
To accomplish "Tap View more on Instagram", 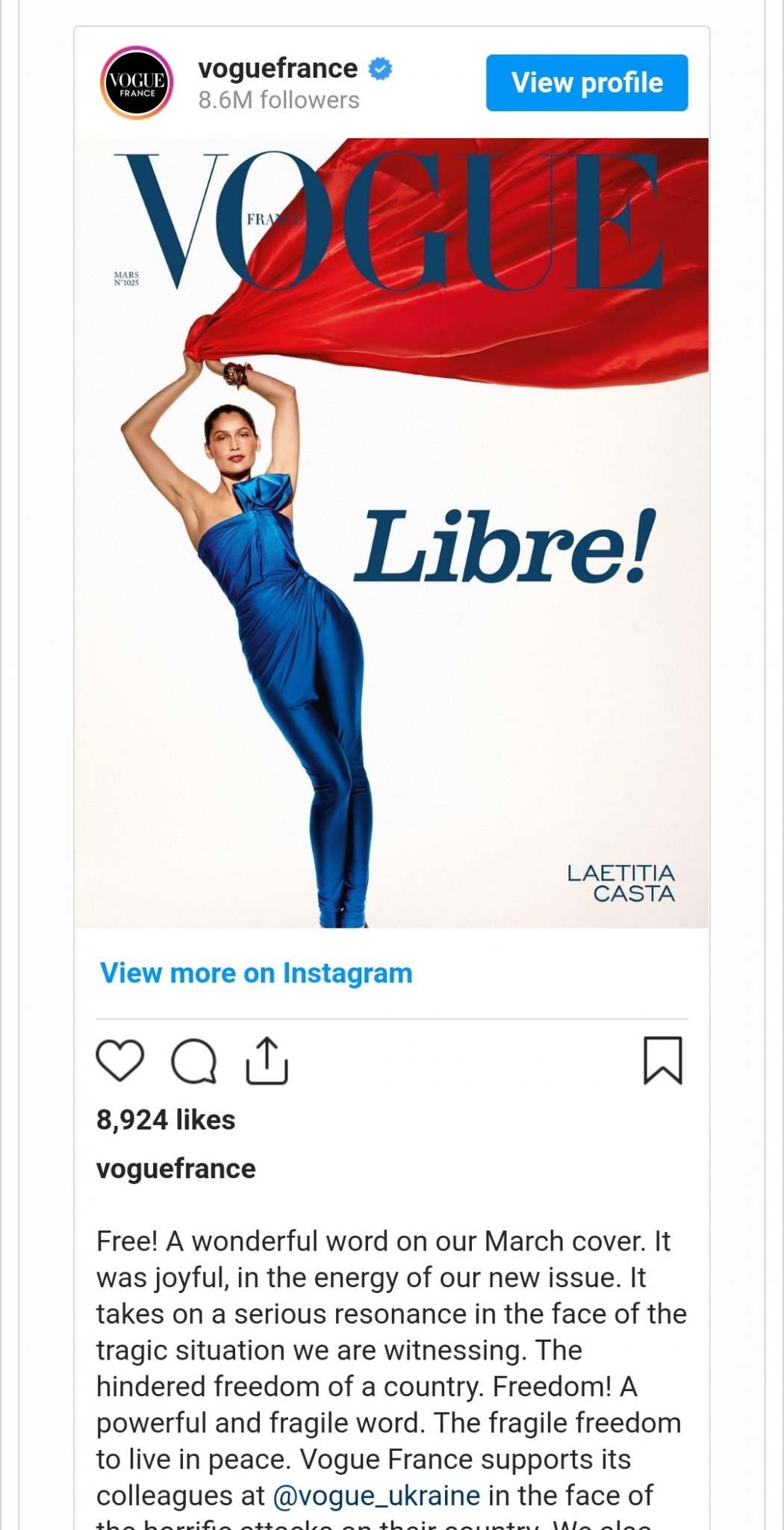I will pos(256,973).
